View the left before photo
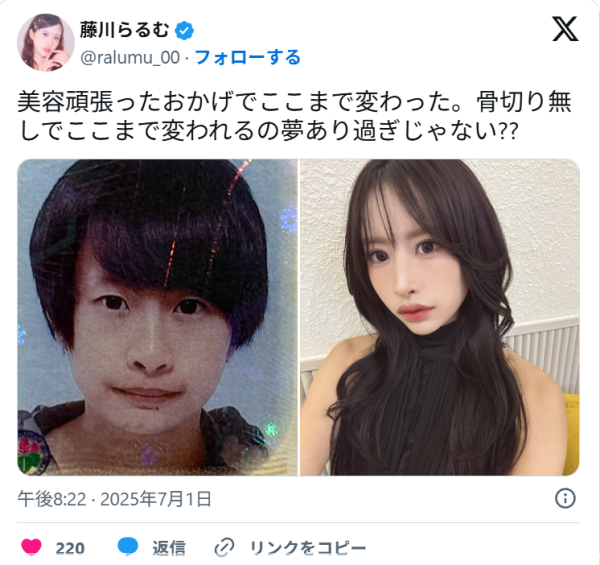Screen dimensions: 600x565 (x=157, y=317)
